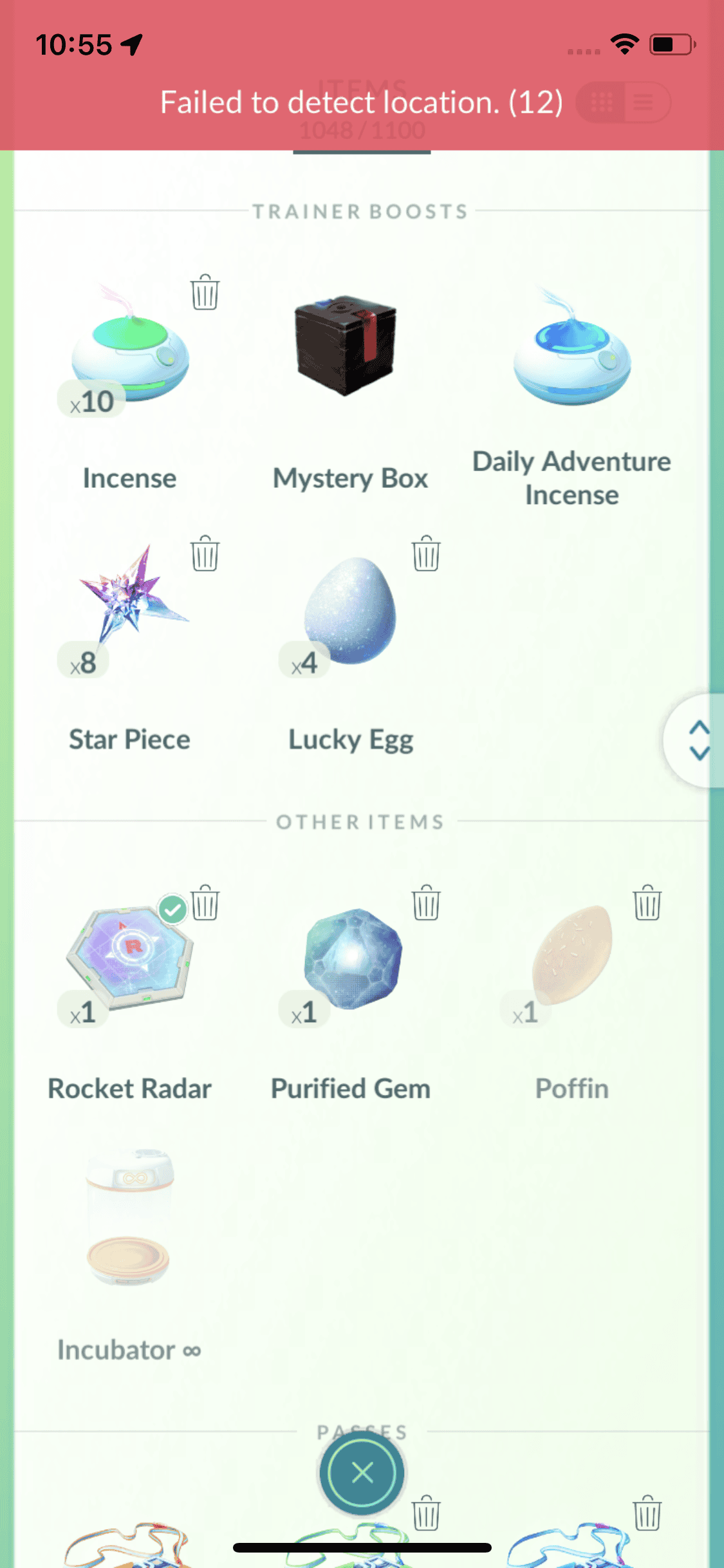Switch the items layout to list view
724x1568 pixels.
tap(644, 102)
